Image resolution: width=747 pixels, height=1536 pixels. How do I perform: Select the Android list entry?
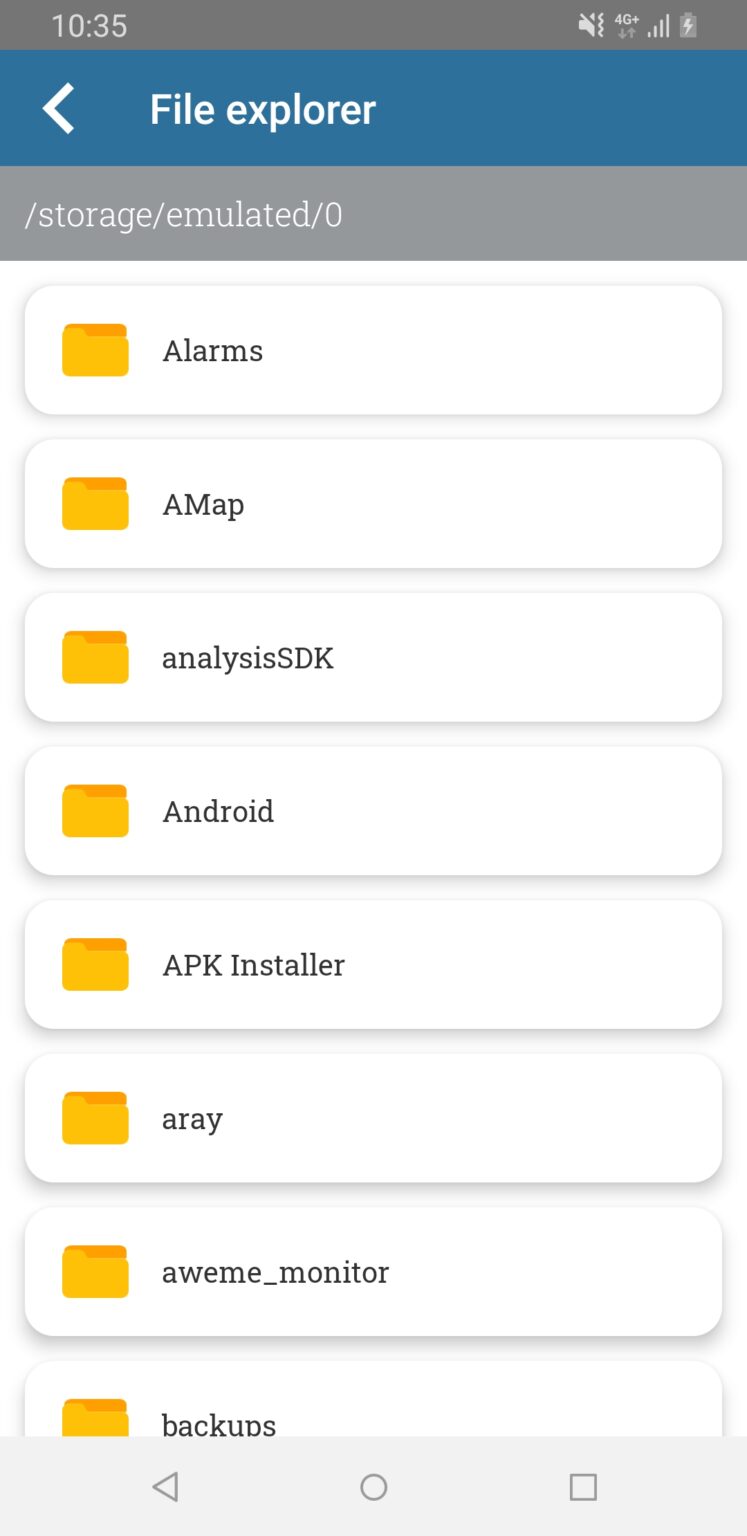pos(373,811)
